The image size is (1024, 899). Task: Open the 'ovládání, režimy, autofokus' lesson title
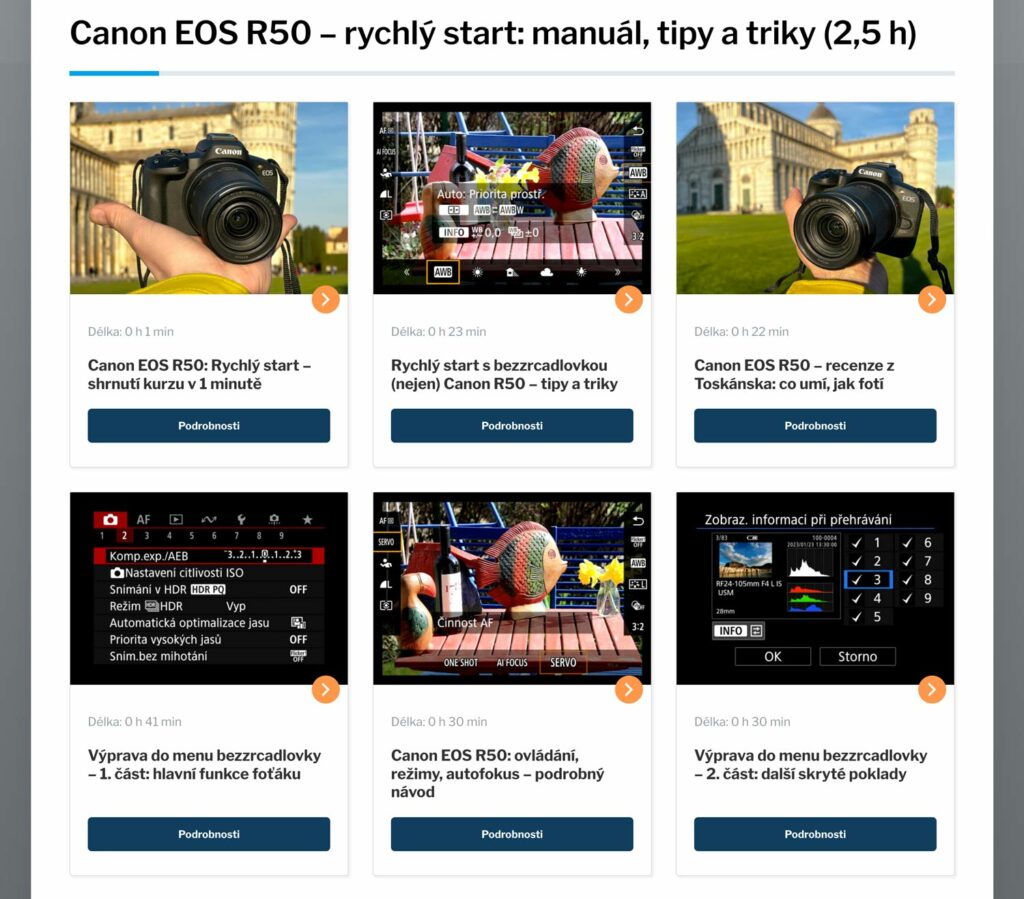497,773
